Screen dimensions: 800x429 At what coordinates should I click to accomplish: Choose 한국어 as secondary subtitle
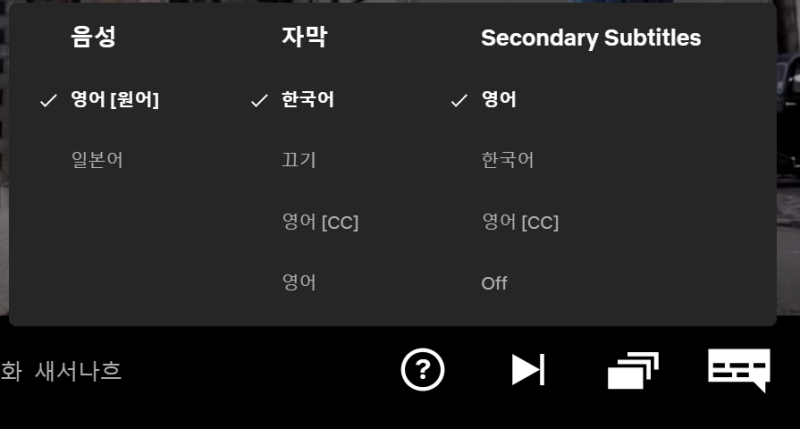click(507, 160)
